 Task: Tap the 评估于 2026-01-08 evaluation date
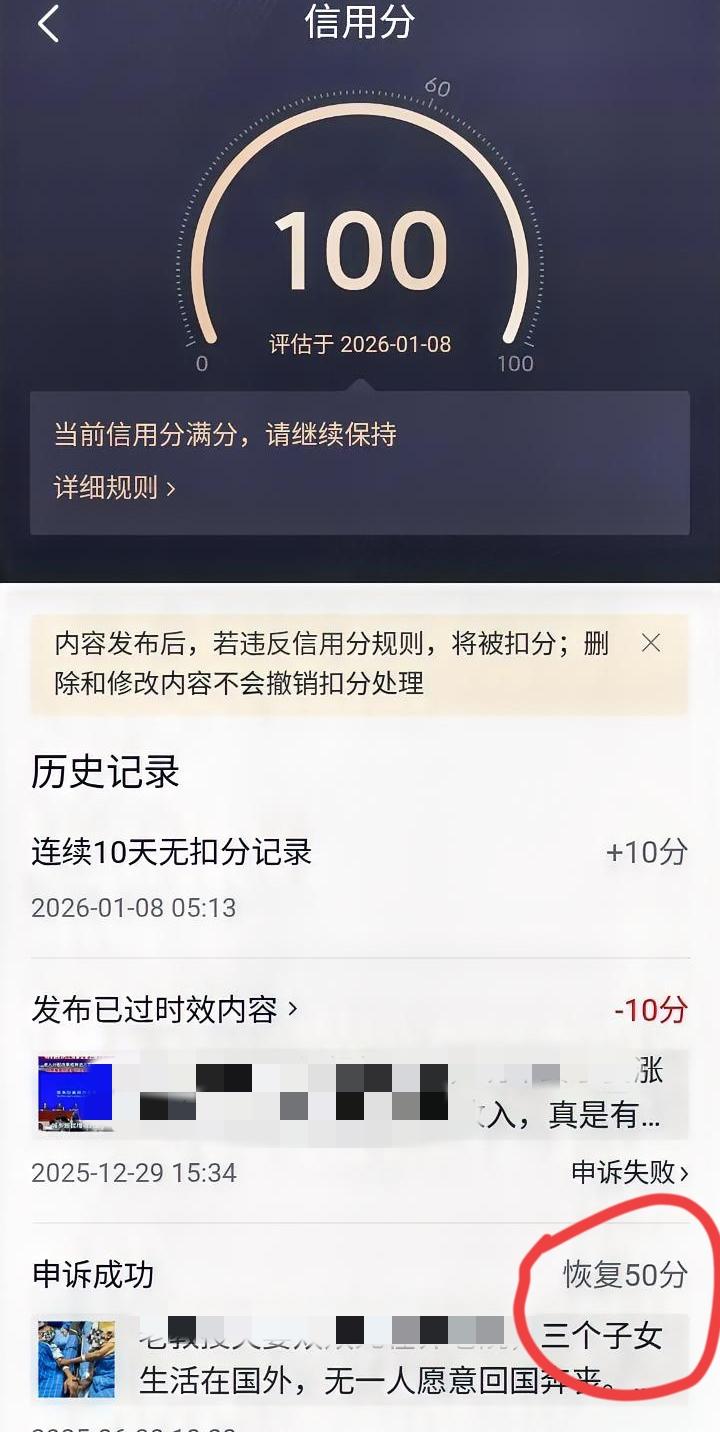point(360,344)
